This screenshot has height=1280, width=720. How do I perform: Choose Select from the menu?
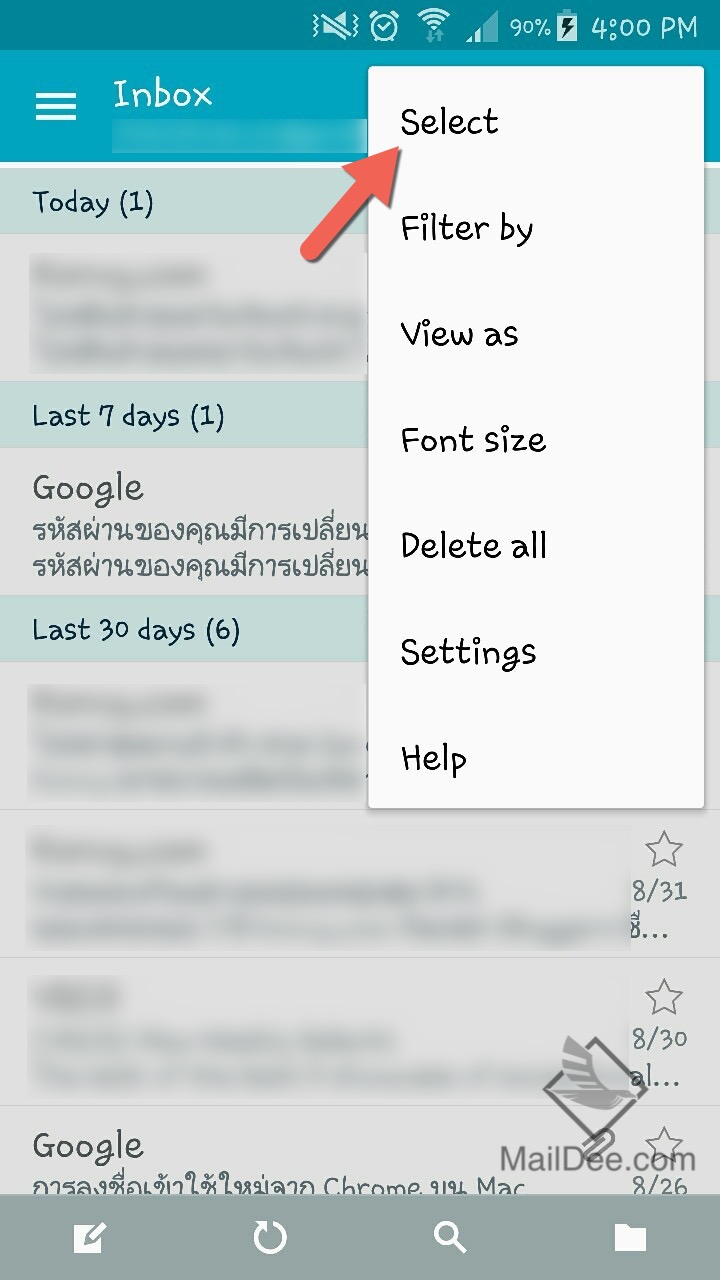[448, 121]
